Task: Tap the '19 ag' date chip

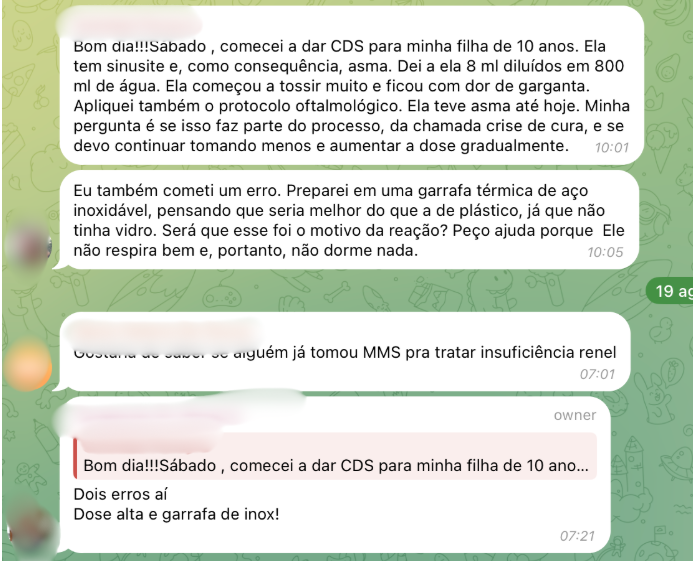Action: point(669,293)
